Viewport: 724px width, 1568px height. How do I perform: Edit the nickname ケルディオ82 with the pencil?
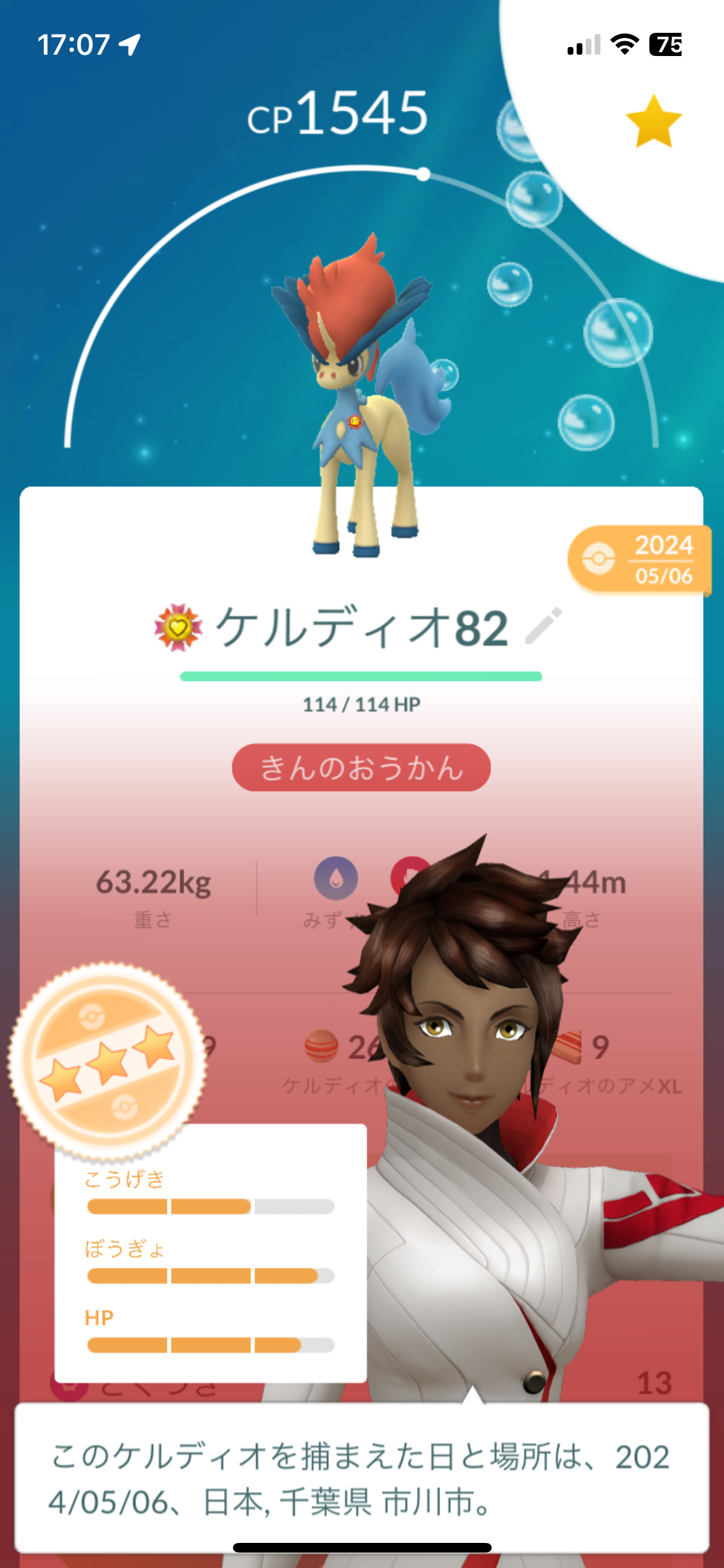(x=544, y=626)
